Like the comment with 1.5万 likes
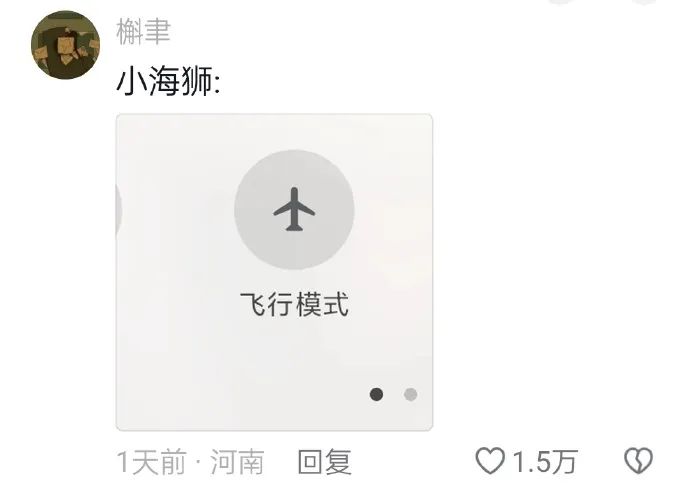 490,461
